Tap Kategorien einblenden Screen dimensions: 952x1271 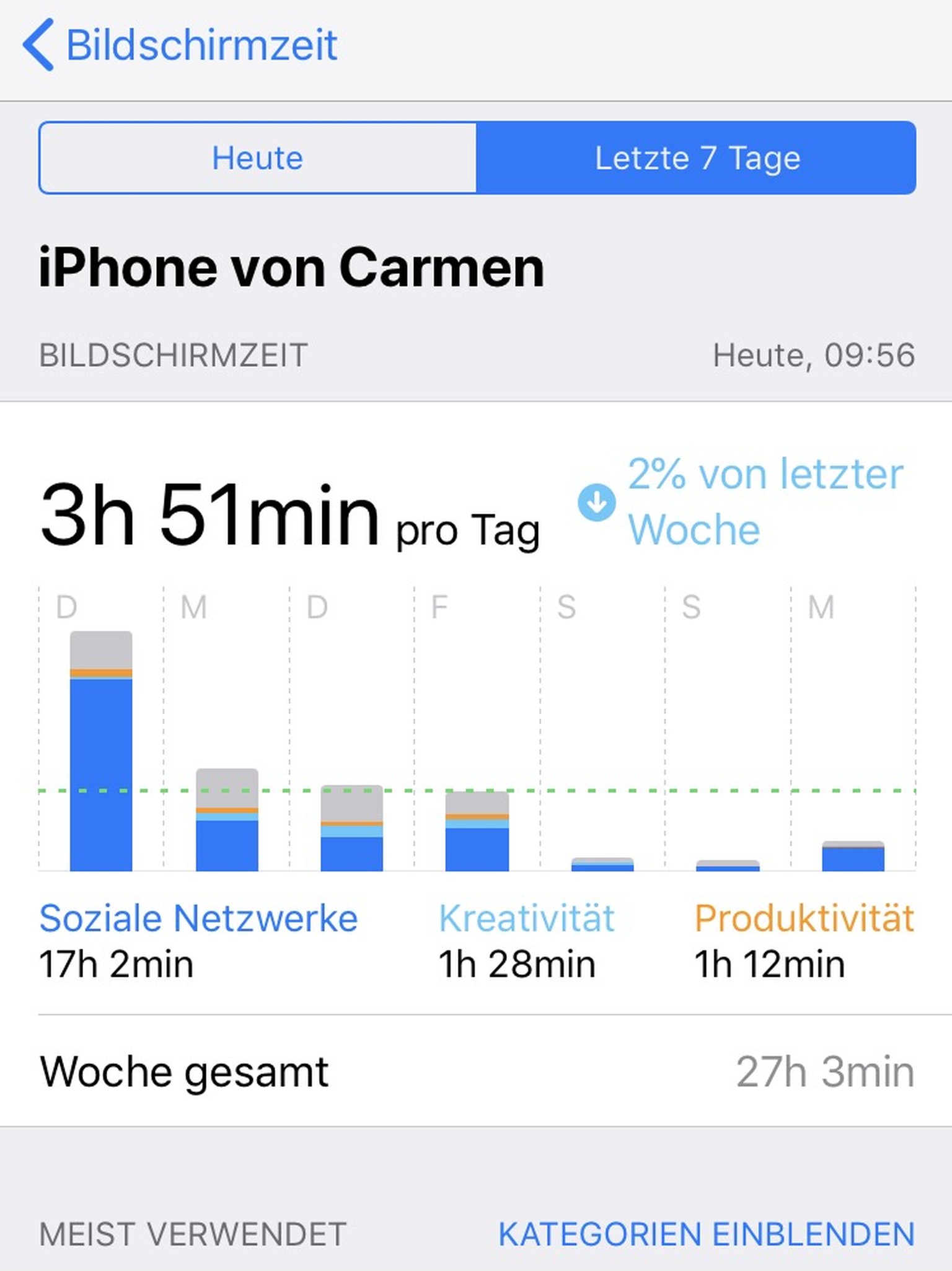pos(707,1234)
